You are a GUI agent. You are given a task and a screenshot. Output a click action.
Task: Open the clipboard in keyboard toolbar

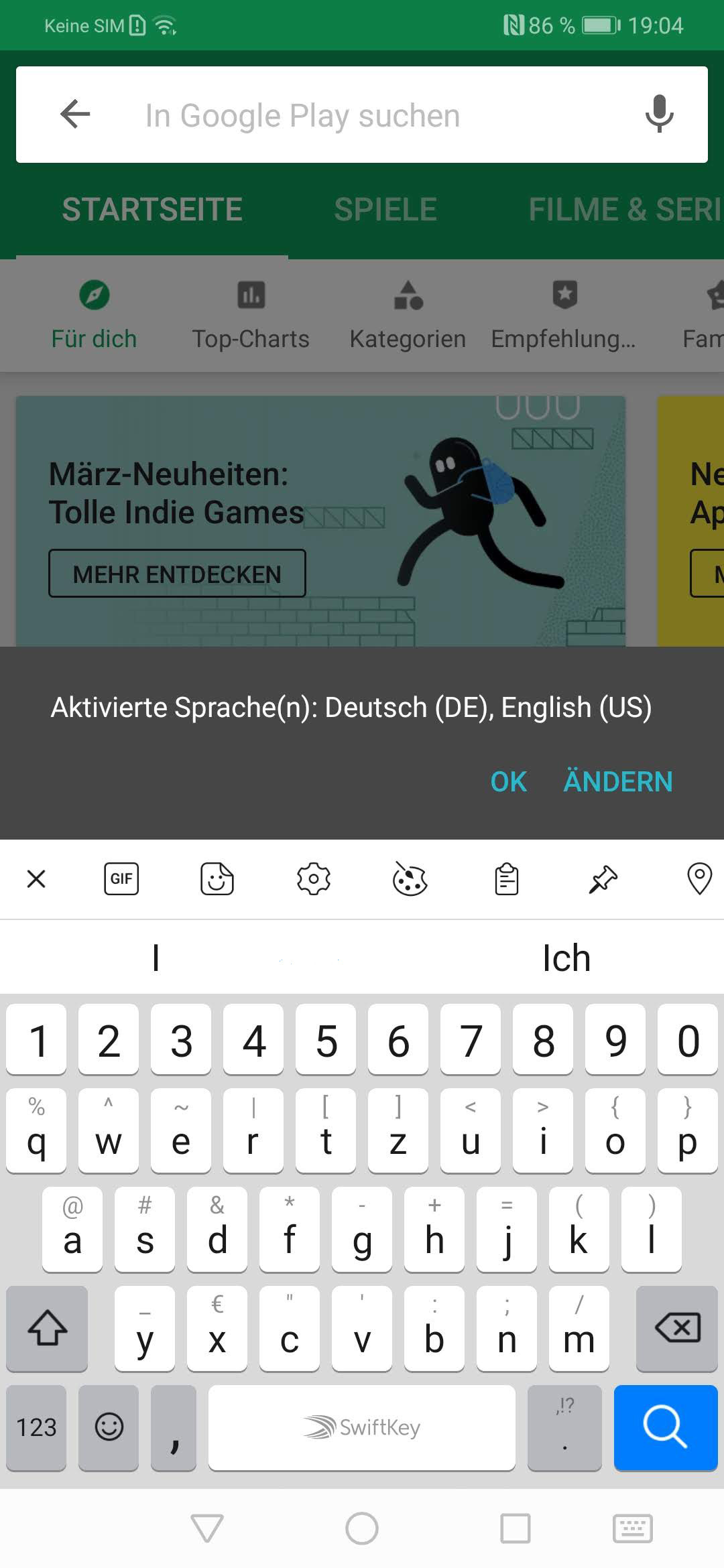click(x=507, y=878)
